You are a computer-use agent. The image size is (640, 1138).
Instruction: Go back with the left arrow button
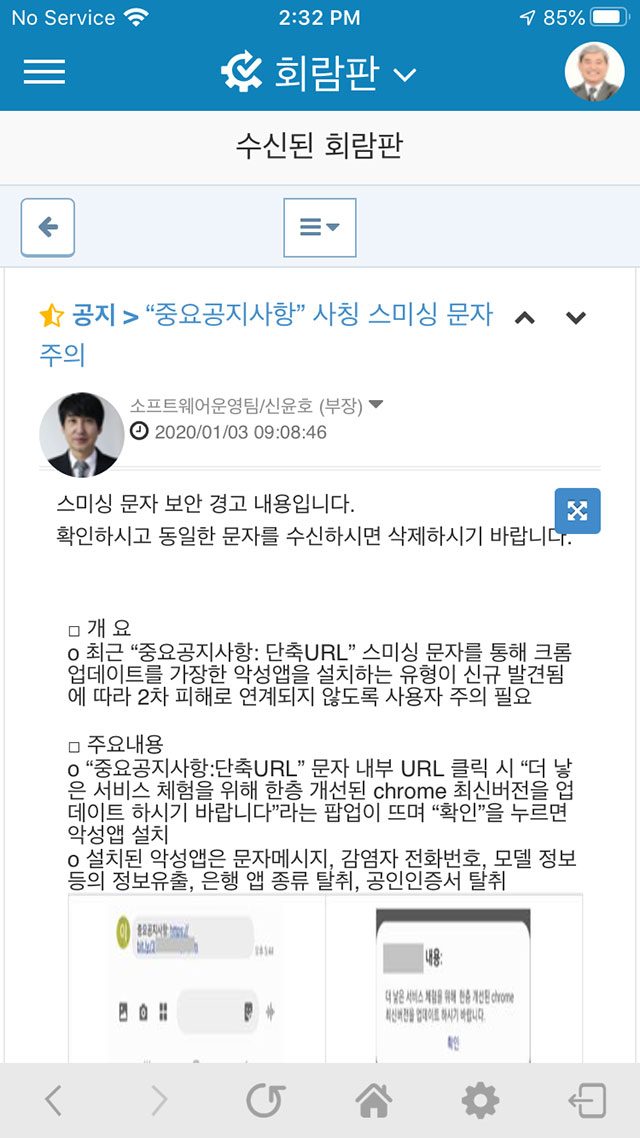[x=48, y=227]
